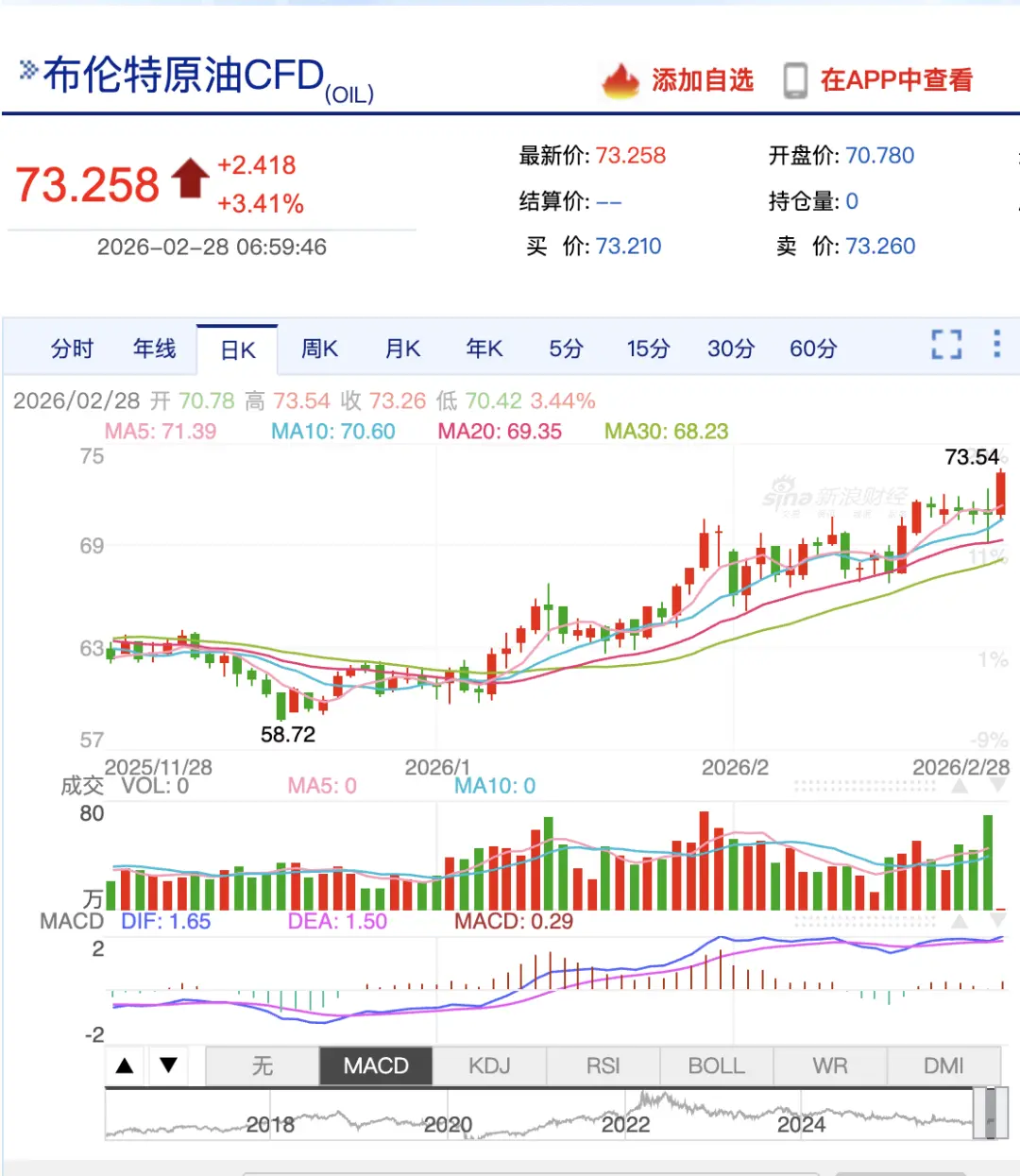The height and width of the screenshot is (1176, 1020).
Task: Switch to the KDJ indicator
Action: 489,1065
